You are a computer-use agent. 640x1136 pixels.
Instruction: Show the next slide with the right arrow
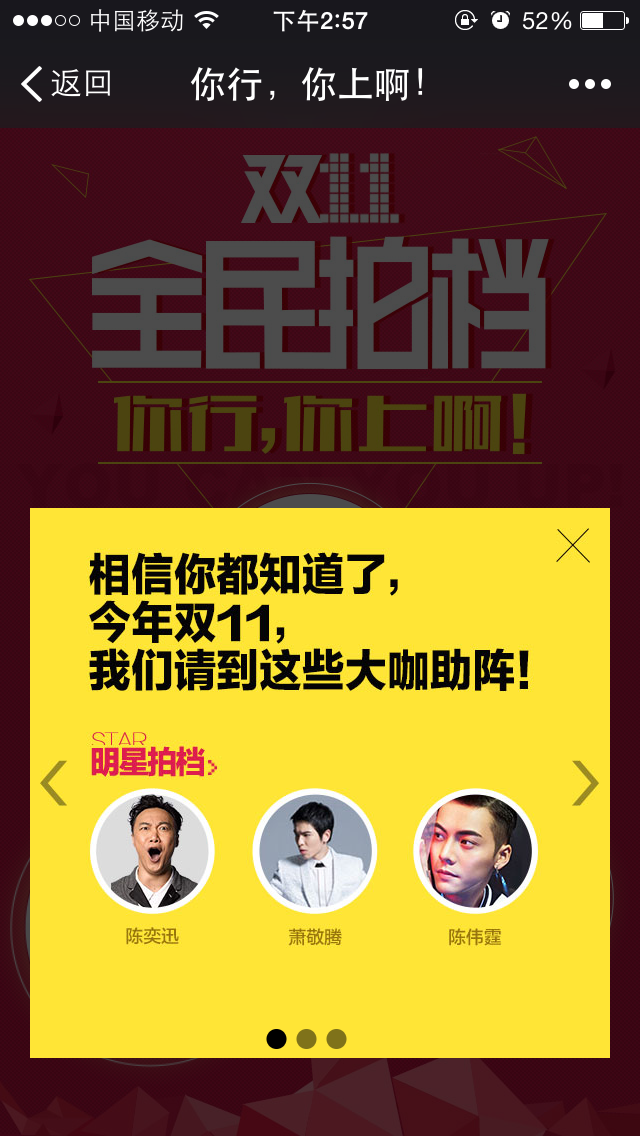(585, 783)
